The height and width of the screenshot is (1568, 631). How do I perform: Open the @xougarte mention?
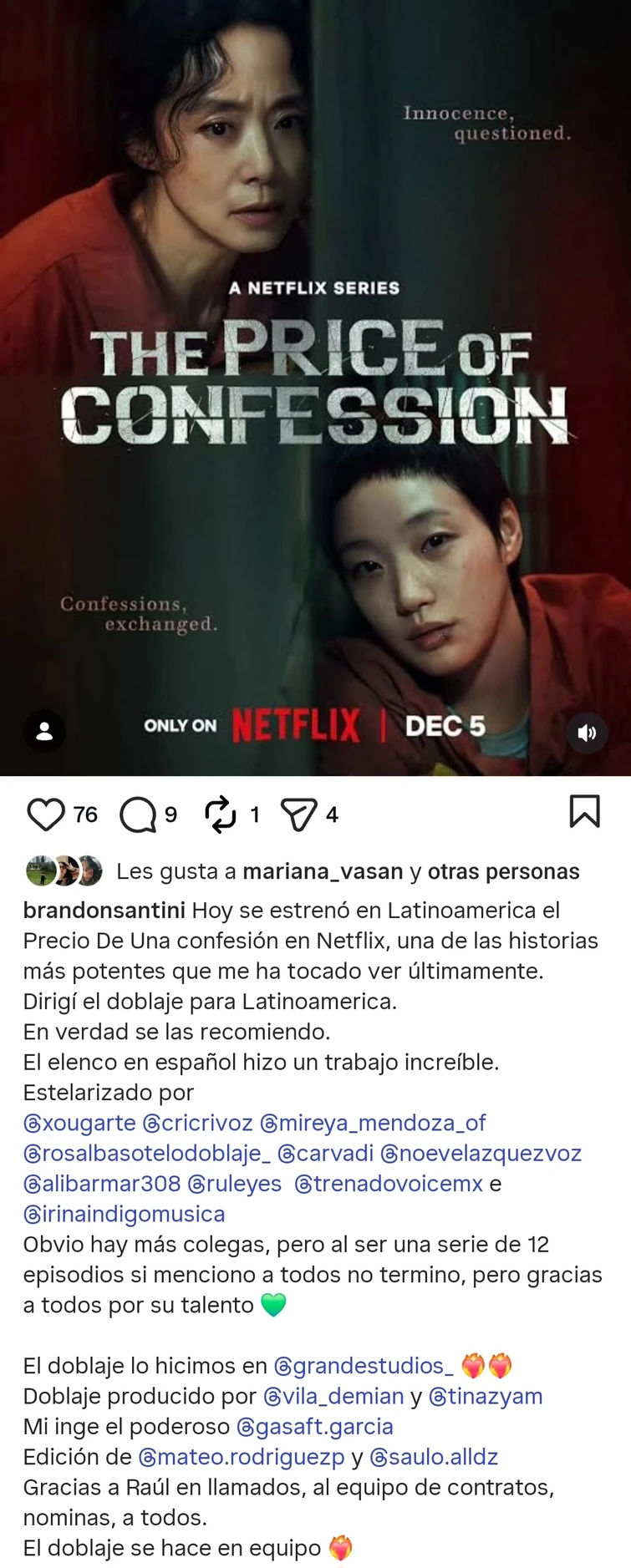79,1123
